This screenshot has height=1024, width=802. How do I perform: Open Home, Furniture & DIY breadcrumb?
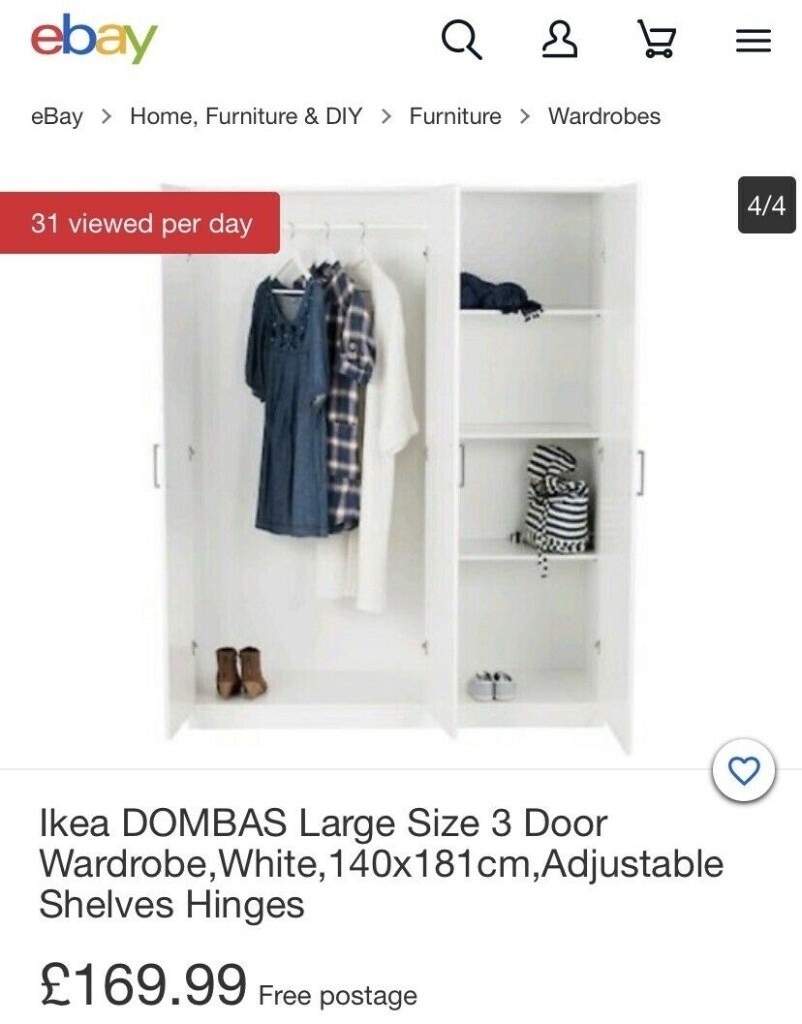point(246,116)
